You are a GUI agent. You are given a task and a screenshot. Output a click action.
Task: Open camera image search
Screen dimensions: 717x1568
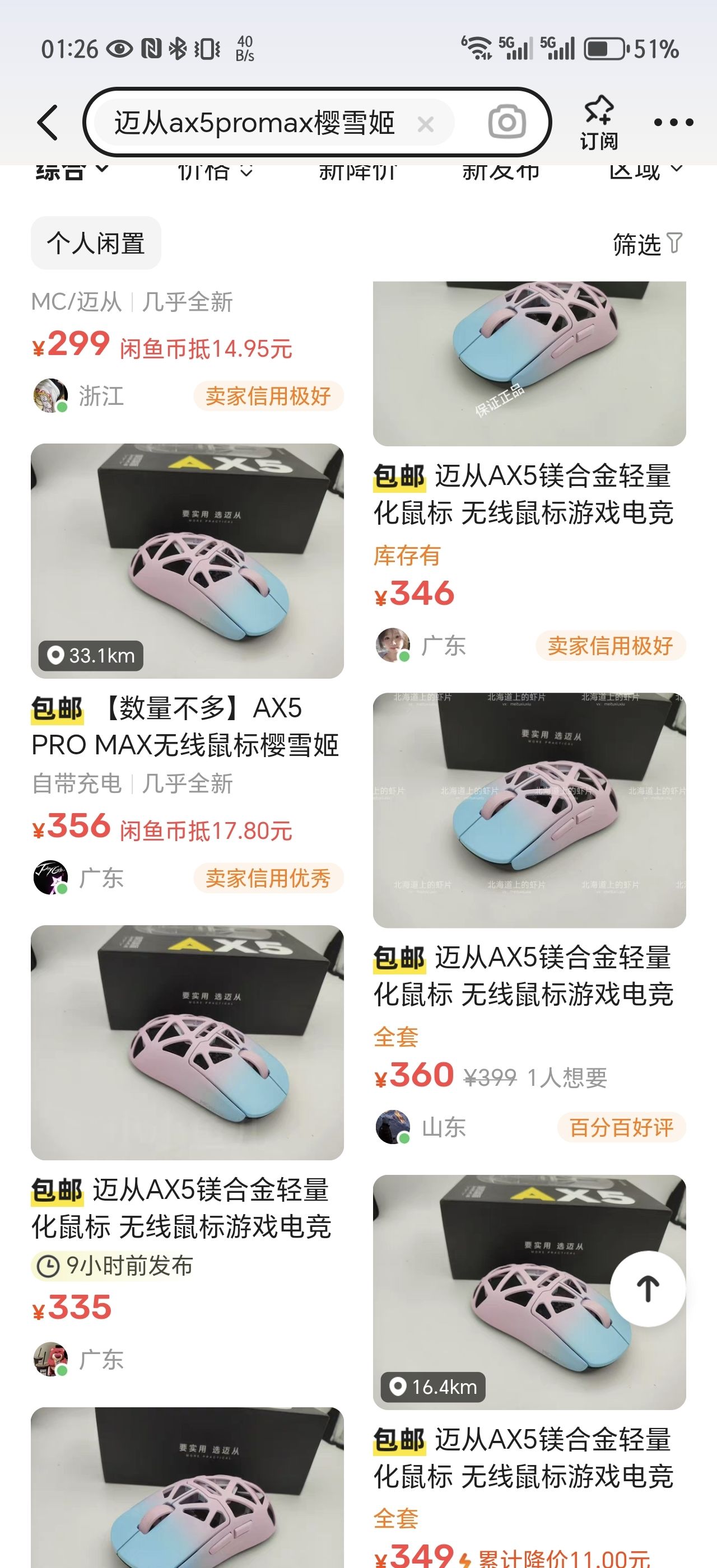[506, 122]
